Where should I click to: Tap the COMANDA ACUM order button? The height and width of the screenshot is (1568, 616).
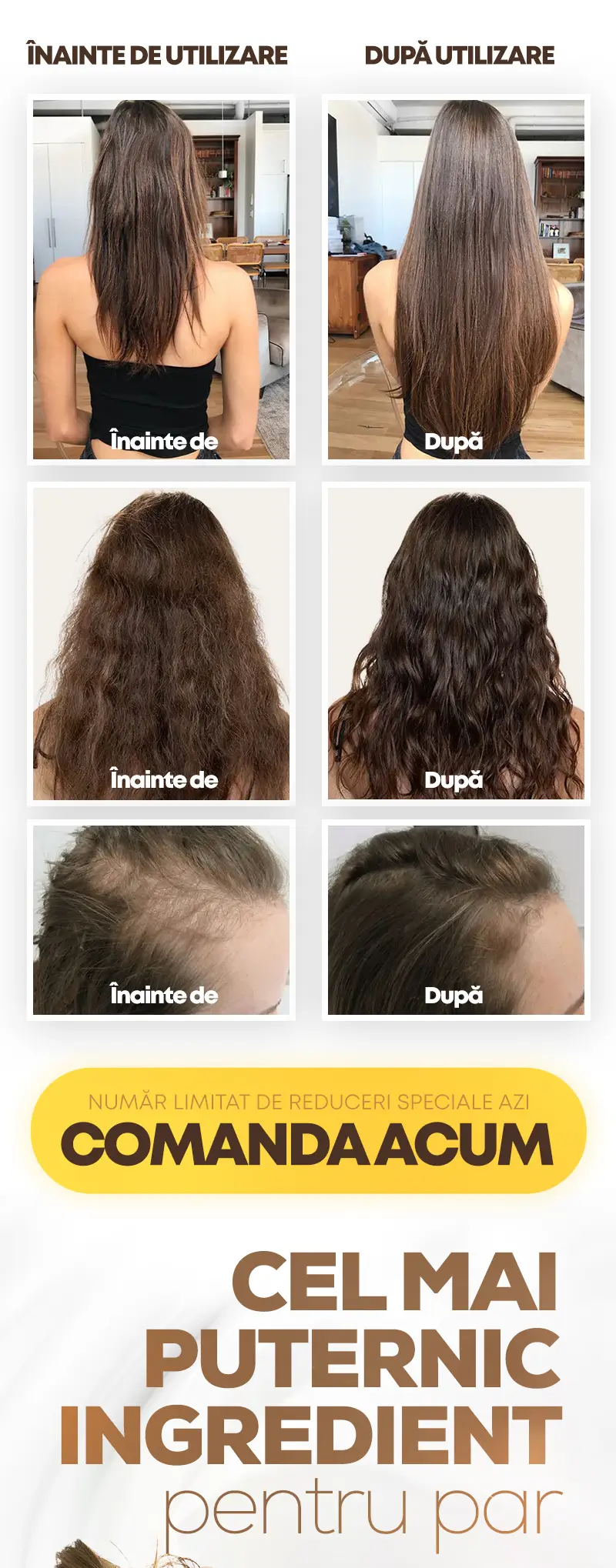[x=308, y=1130]
